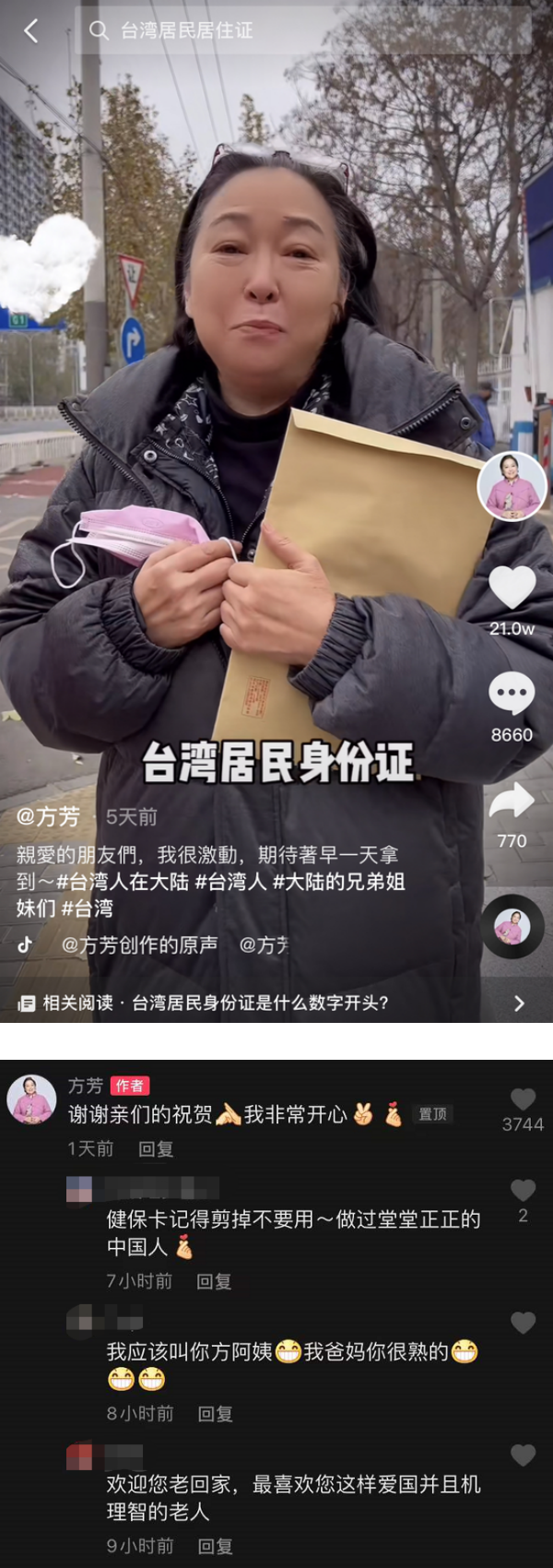Open 方芳's avatar in the comments
Image resolution: width=553 pixels, height=1568 pixels.
coord(31,1099)
